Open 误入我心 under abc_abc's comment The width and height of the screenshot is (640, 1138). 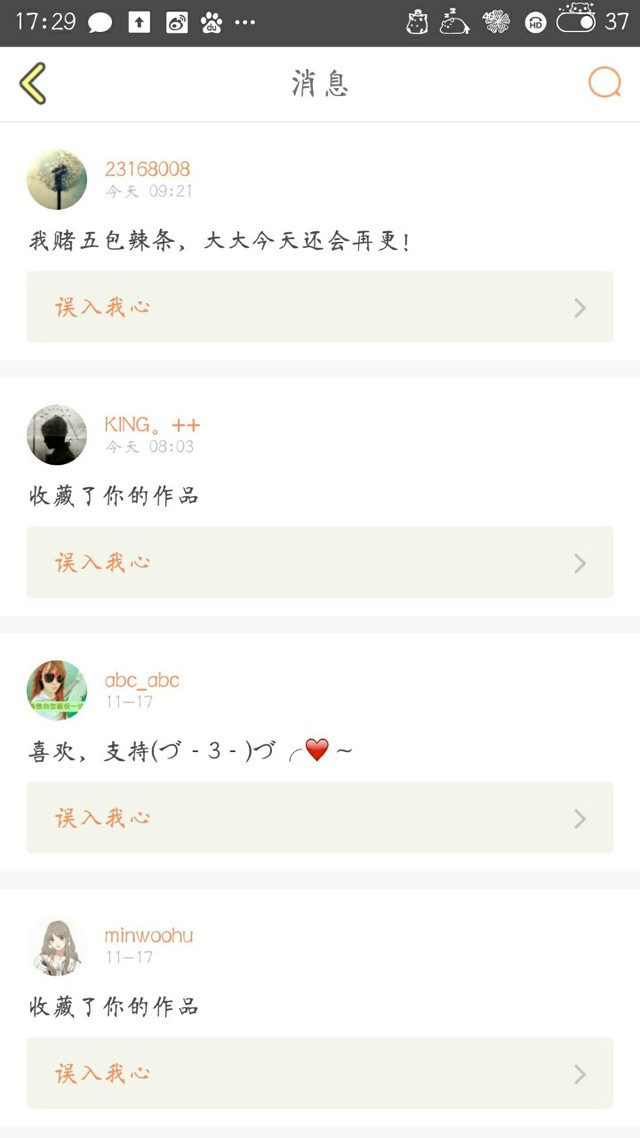tap(319, 818)
